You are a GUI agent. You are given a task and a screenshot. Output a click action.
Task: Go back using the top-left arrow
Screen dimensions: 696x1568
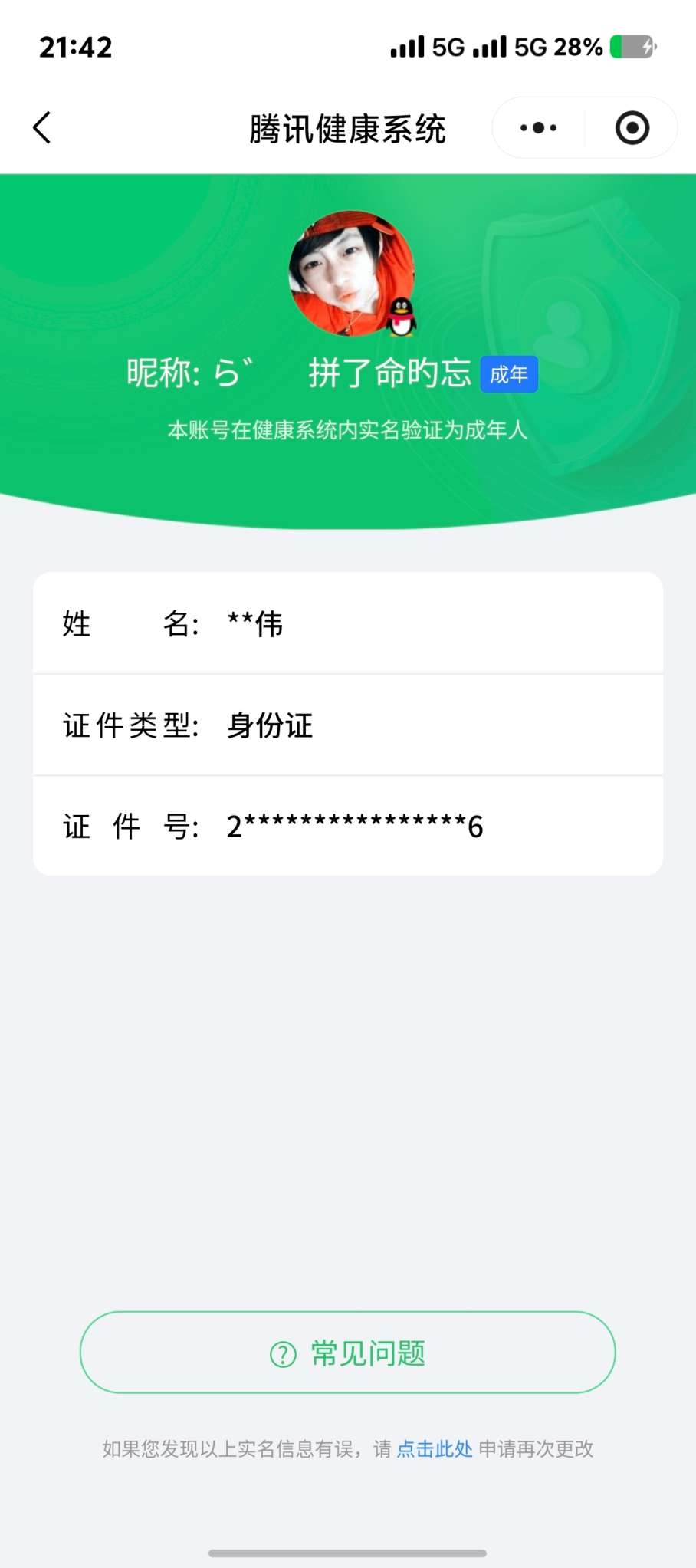point(42,127)
